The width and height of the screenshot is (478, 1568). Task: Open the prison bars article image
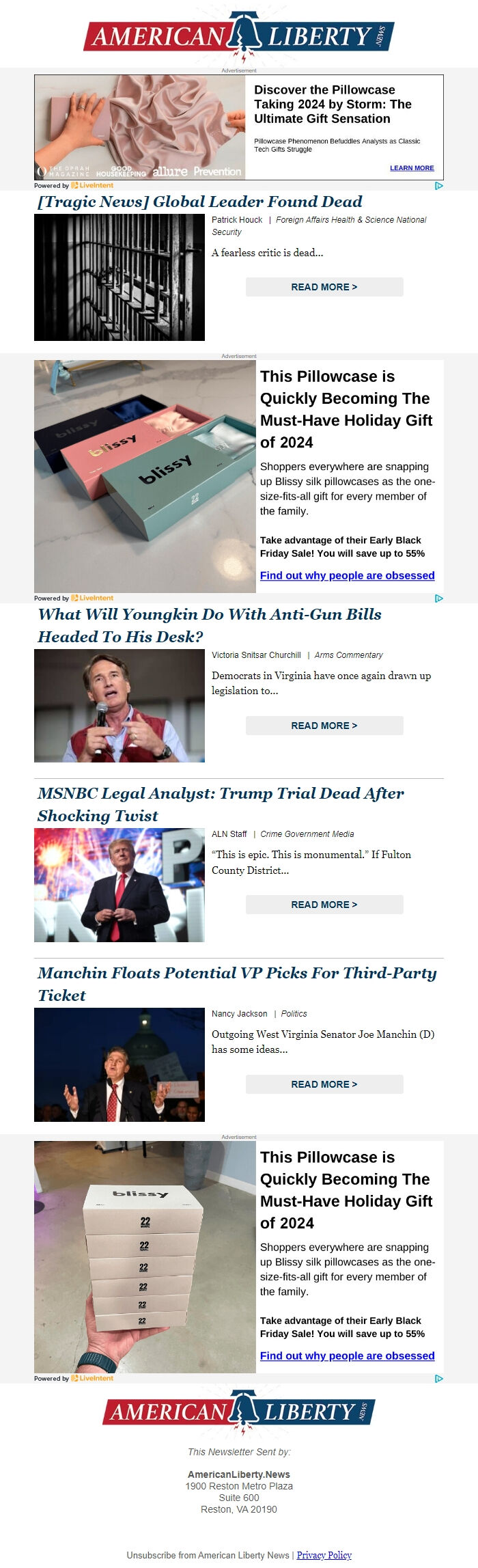119,277
